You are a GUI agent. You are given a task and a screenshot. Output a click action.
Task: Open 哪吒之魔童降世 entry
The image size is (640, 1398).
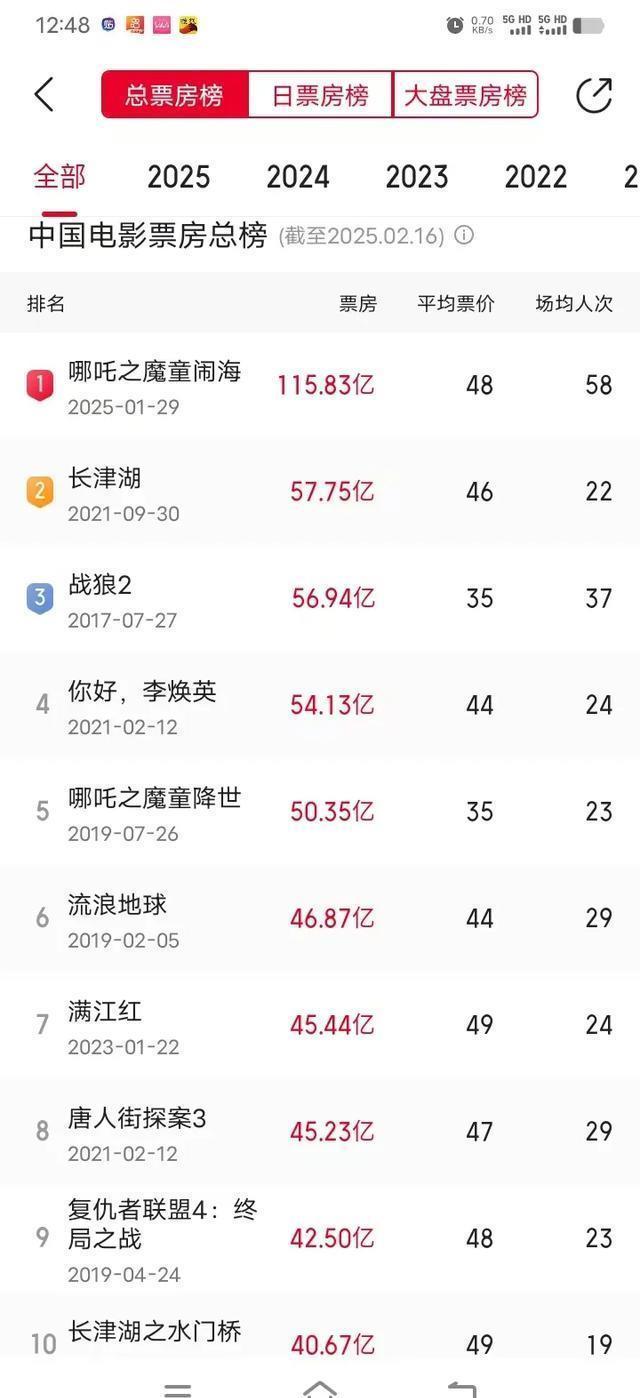(320, 812)
